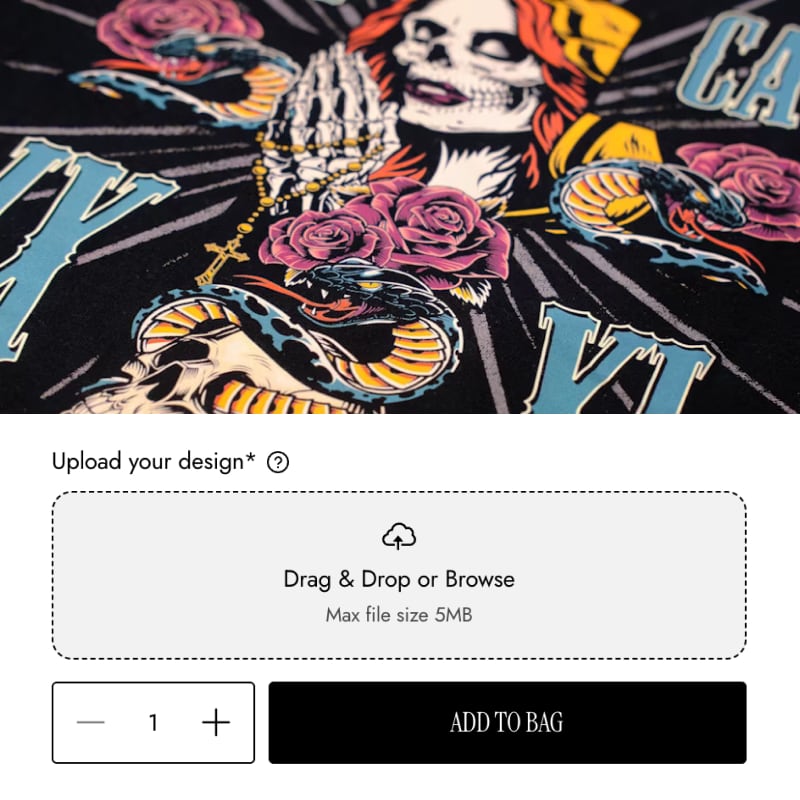
Task: Tap the ADD TO BAG button
Action: [x=507, y=722]
